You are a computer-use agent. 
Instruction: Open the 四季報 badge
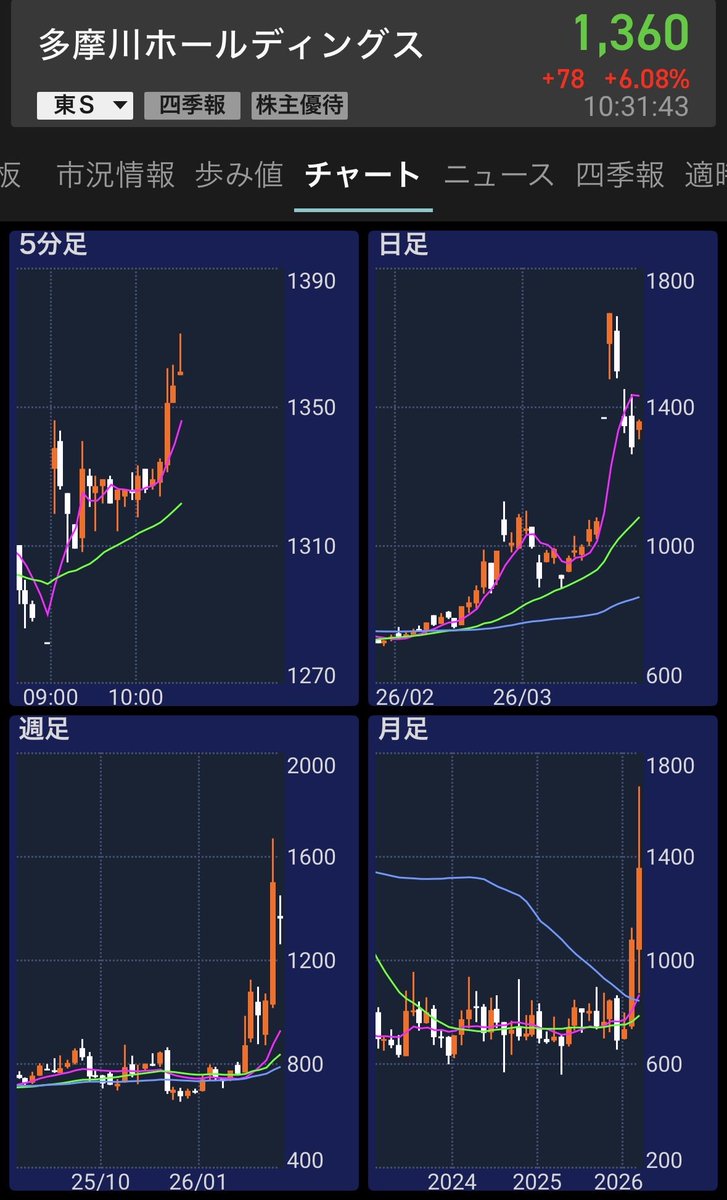[192, 105]
